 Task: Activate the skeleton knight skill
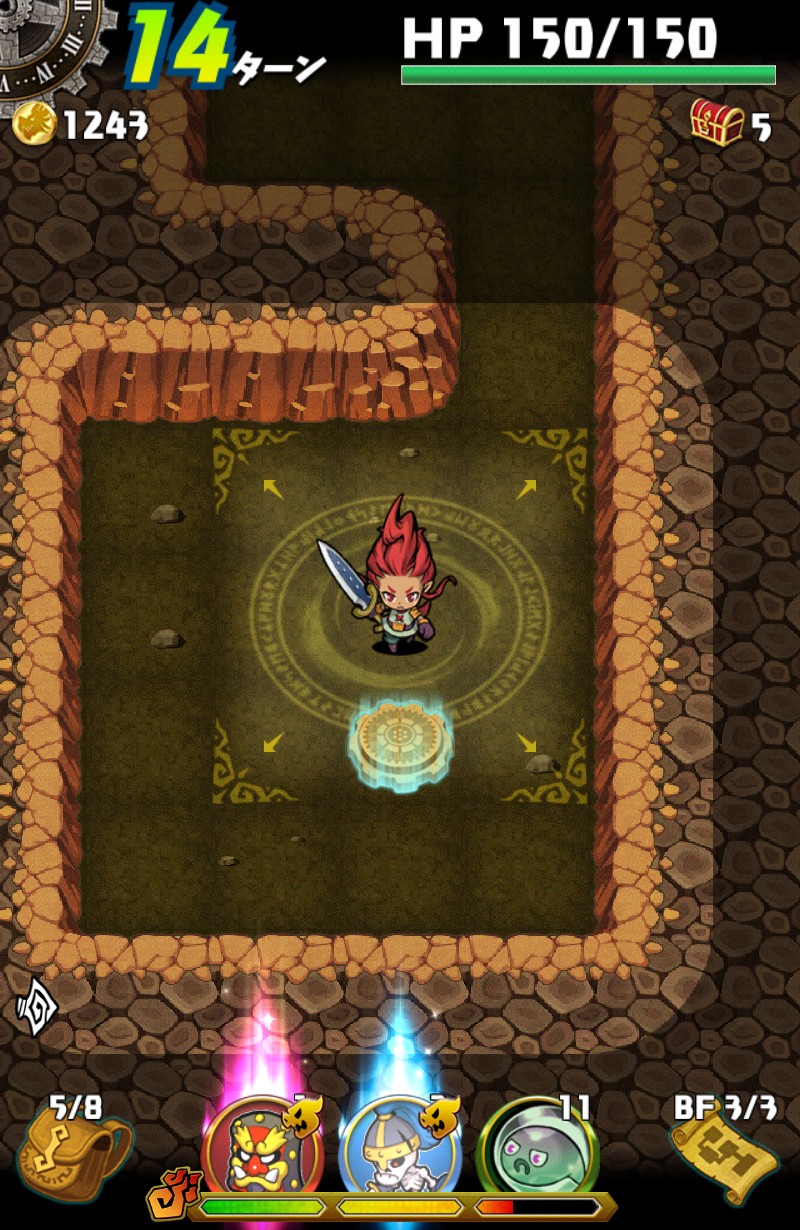coord(400,1150)
